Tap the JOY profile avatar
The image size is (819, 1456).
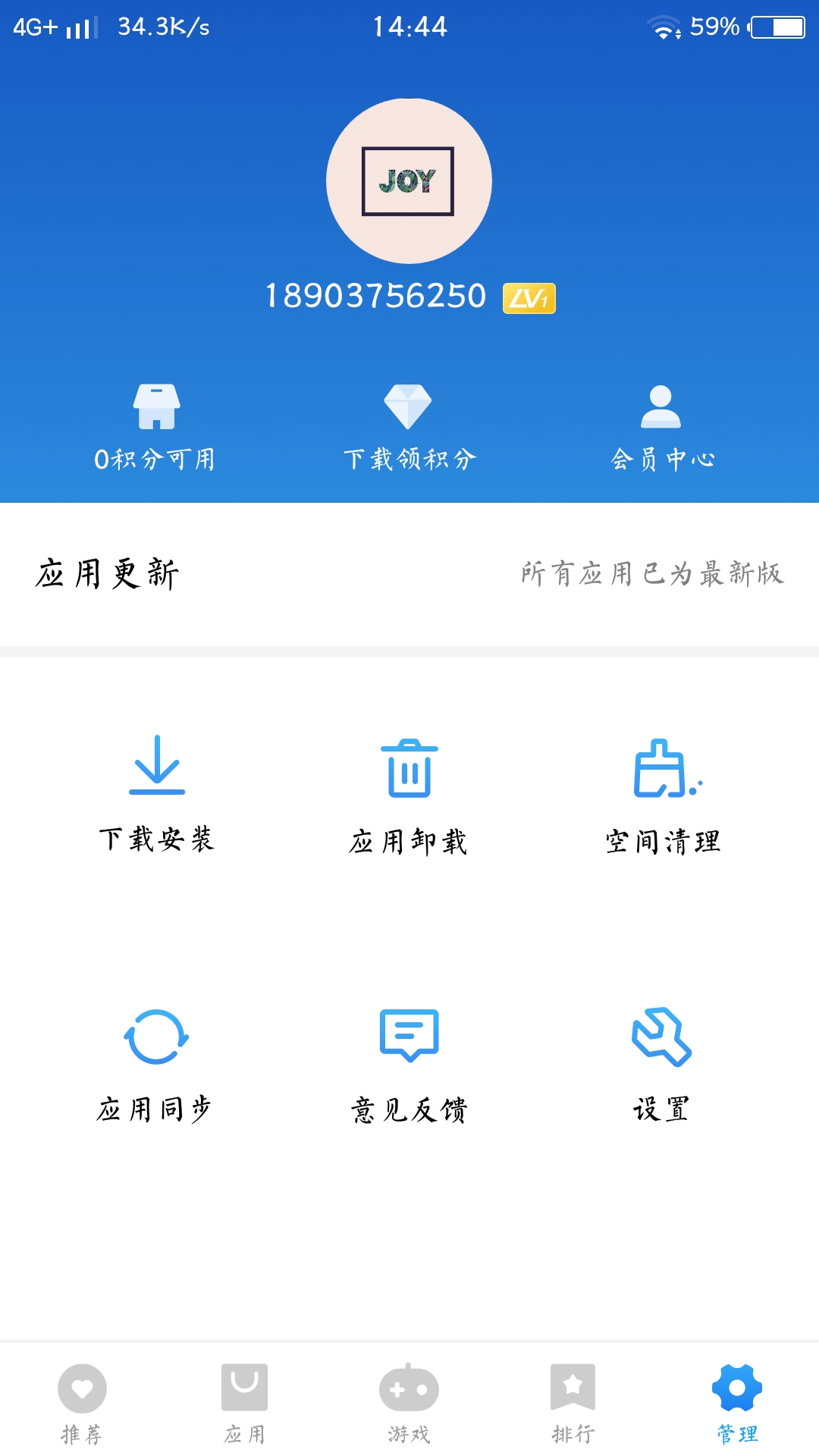(x=409, y=180)
